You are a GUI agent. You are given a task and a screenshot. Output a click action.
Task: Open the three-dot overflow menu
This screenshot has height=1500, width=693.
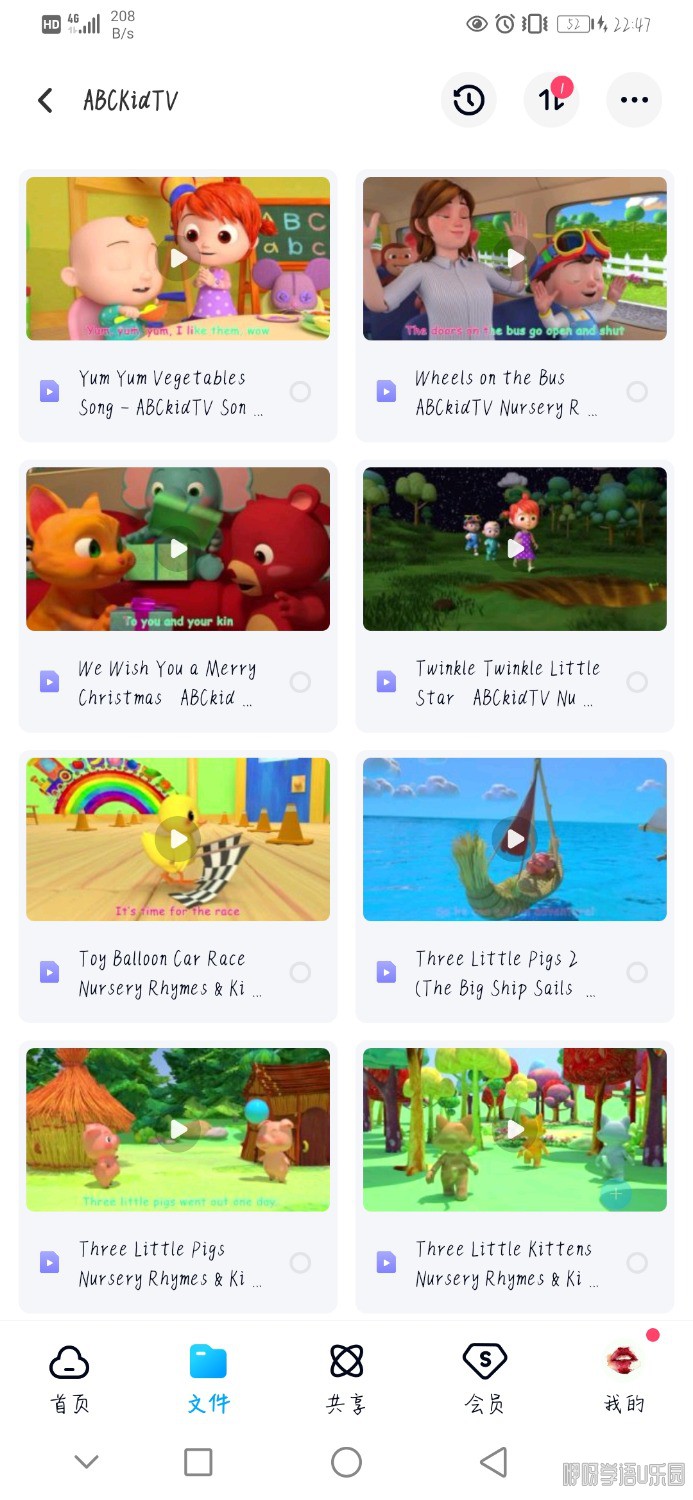point(634,100)
